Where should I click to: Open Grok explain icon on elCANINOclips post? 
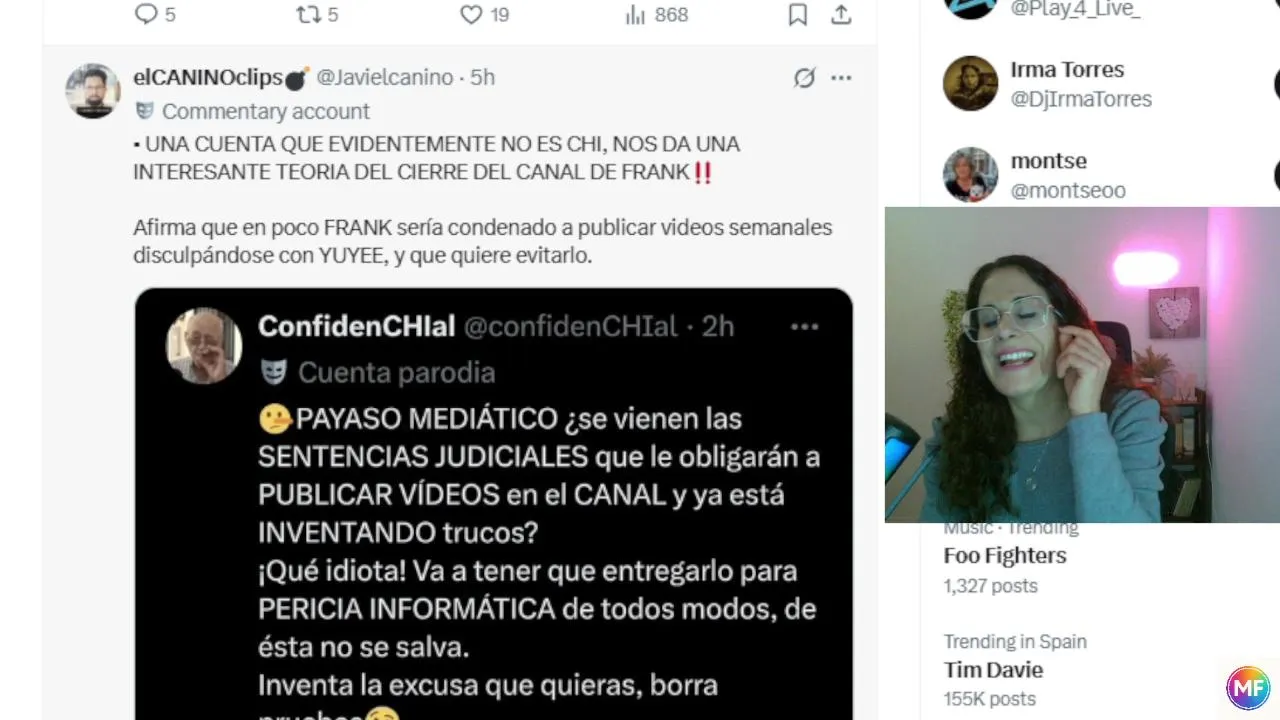coord(804,78)
